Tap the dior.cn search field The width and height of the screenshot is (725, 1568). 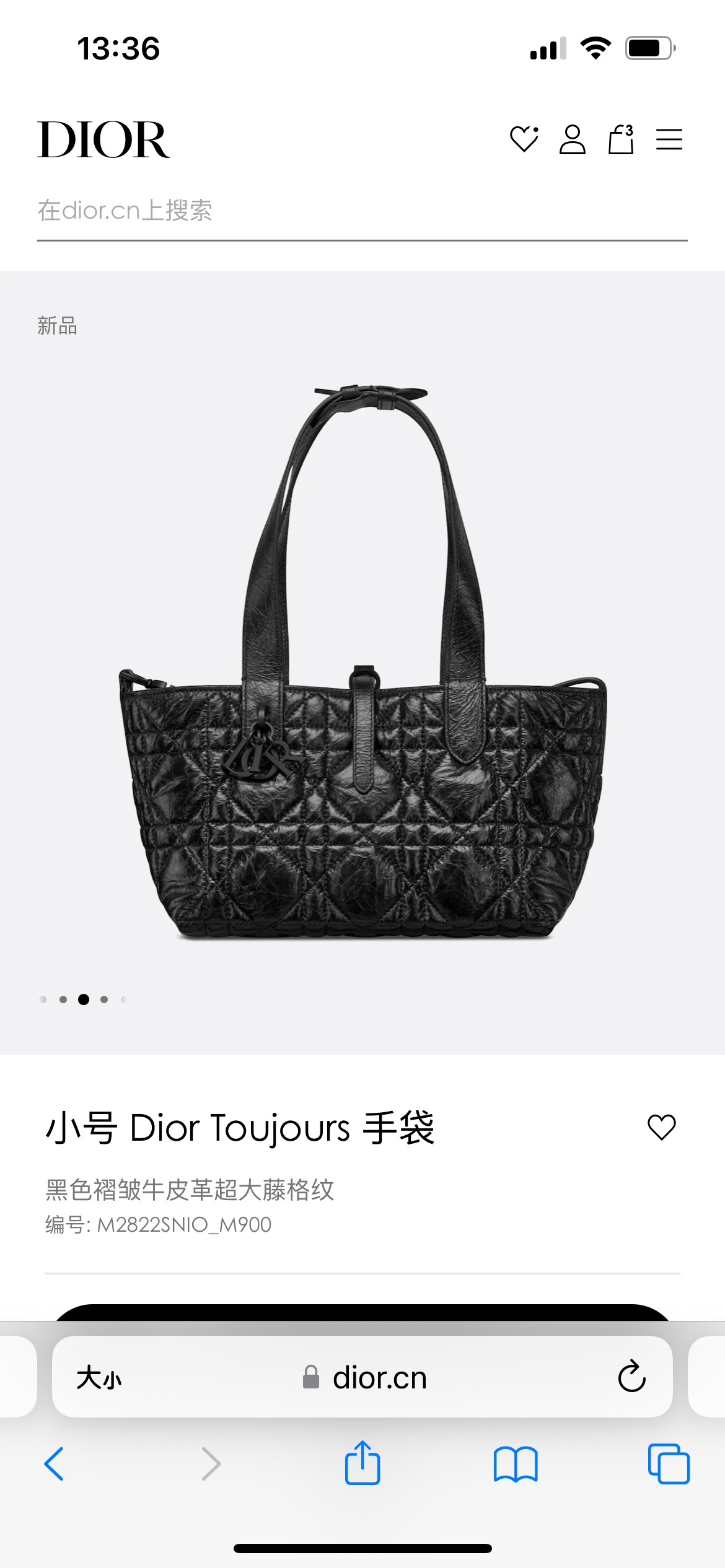(362, 211)
